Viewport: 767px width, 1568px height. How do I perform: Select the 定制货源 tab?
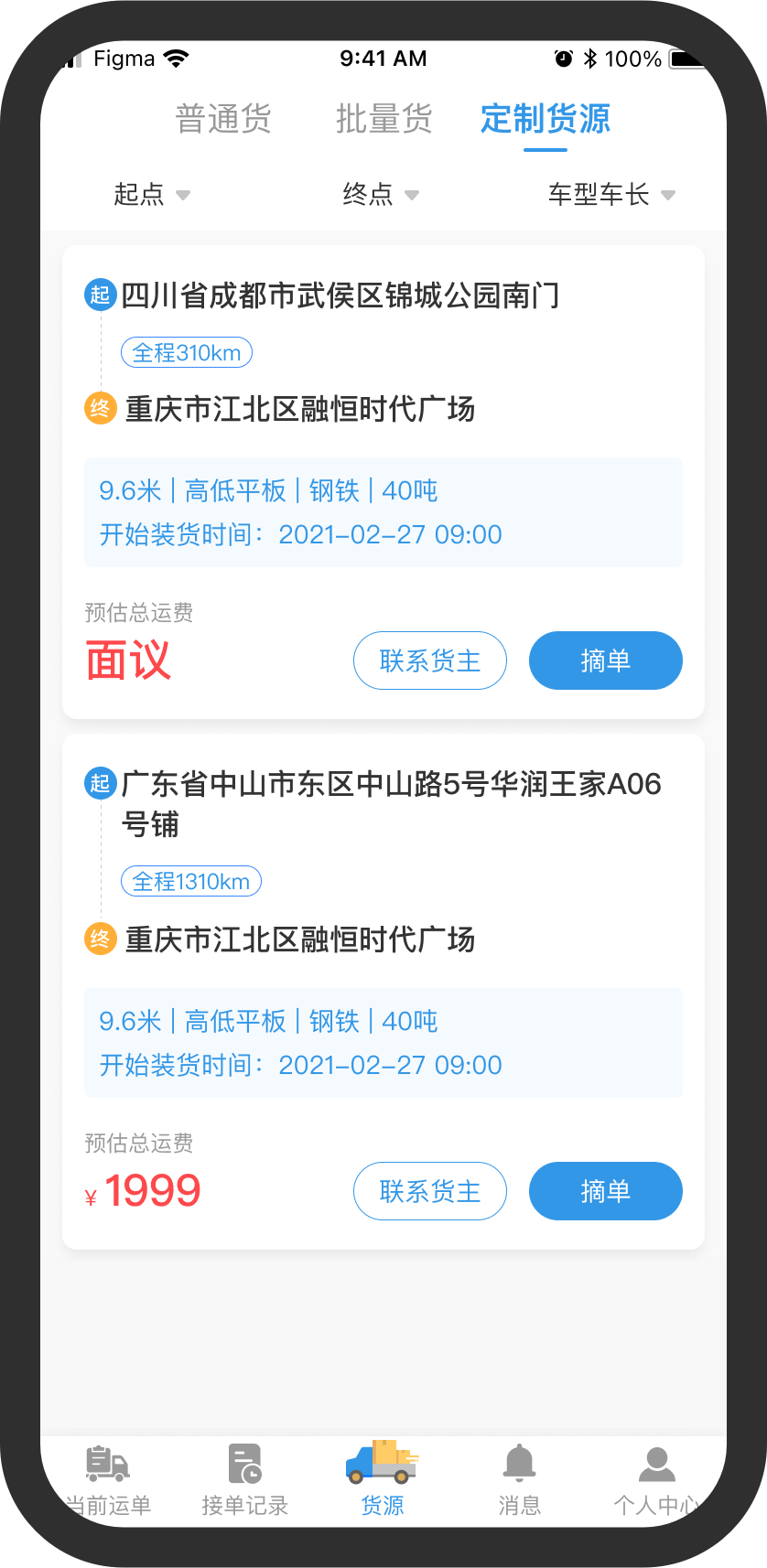546,119
